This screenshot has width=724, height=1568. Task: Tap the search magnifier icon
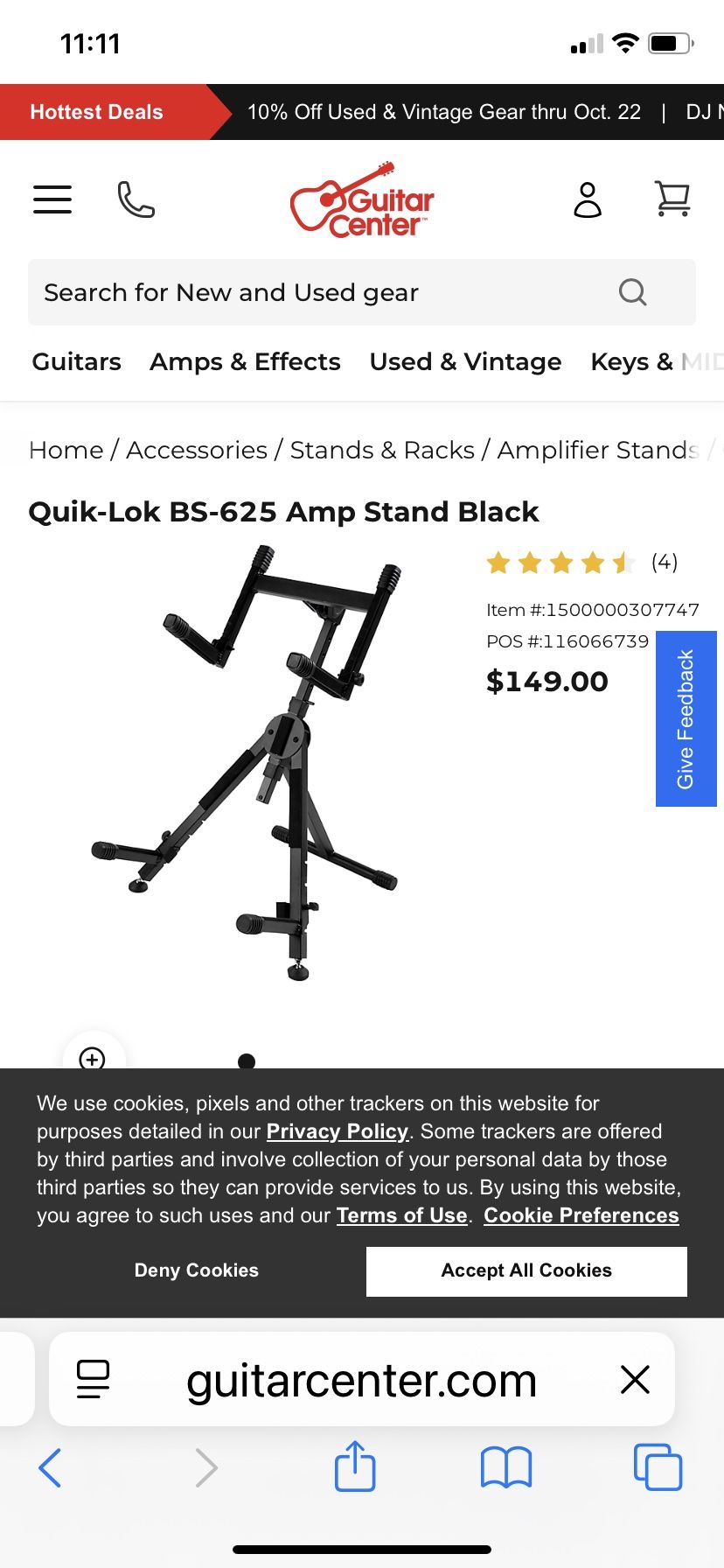coord(631,292)
